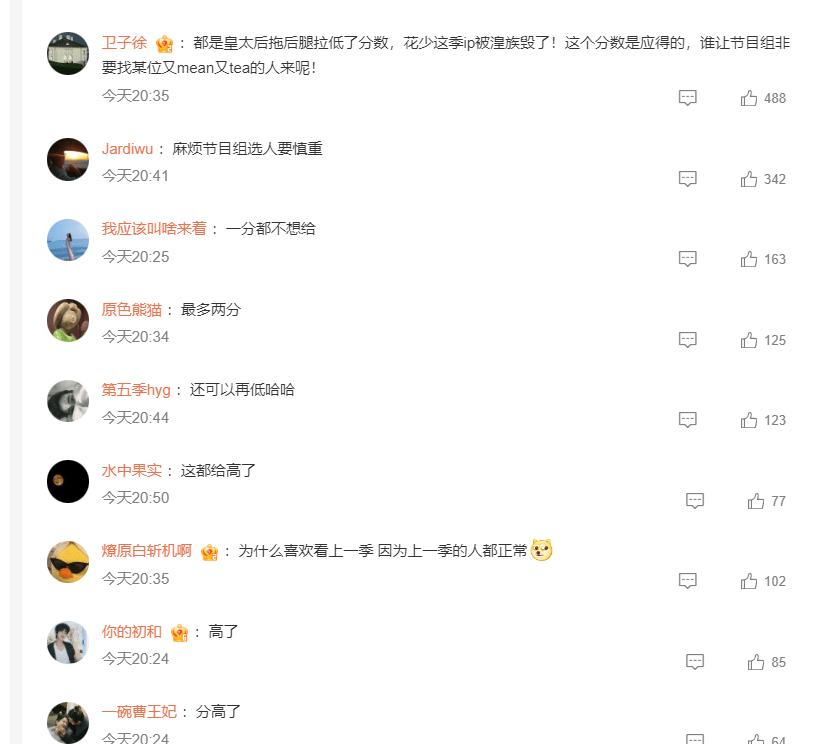Like Jardiwu's comment
Image resolution: width=821 pixels, height=744 pixels.
[749, 179]
